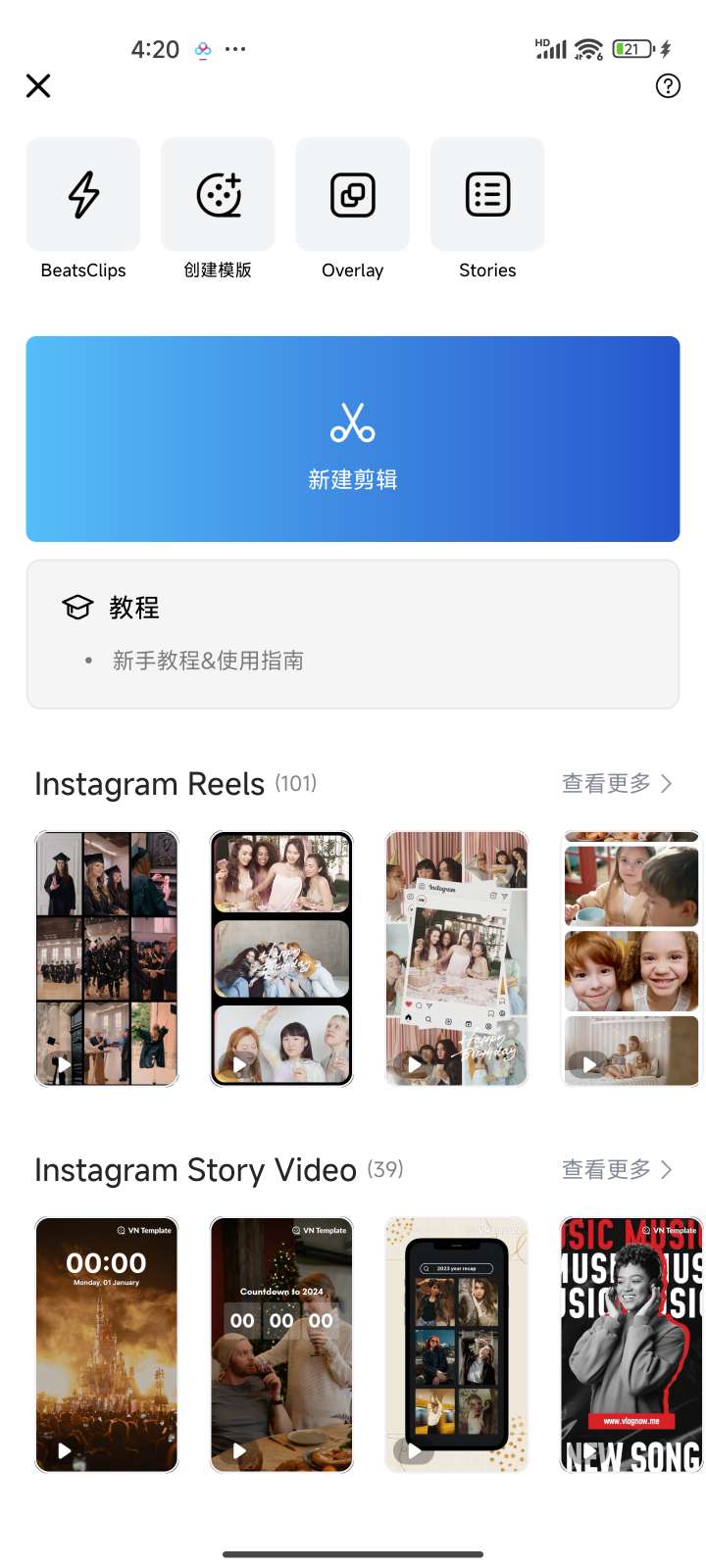
Task: Select 创建模版 to create a template
Action: [x=218, y=195]
